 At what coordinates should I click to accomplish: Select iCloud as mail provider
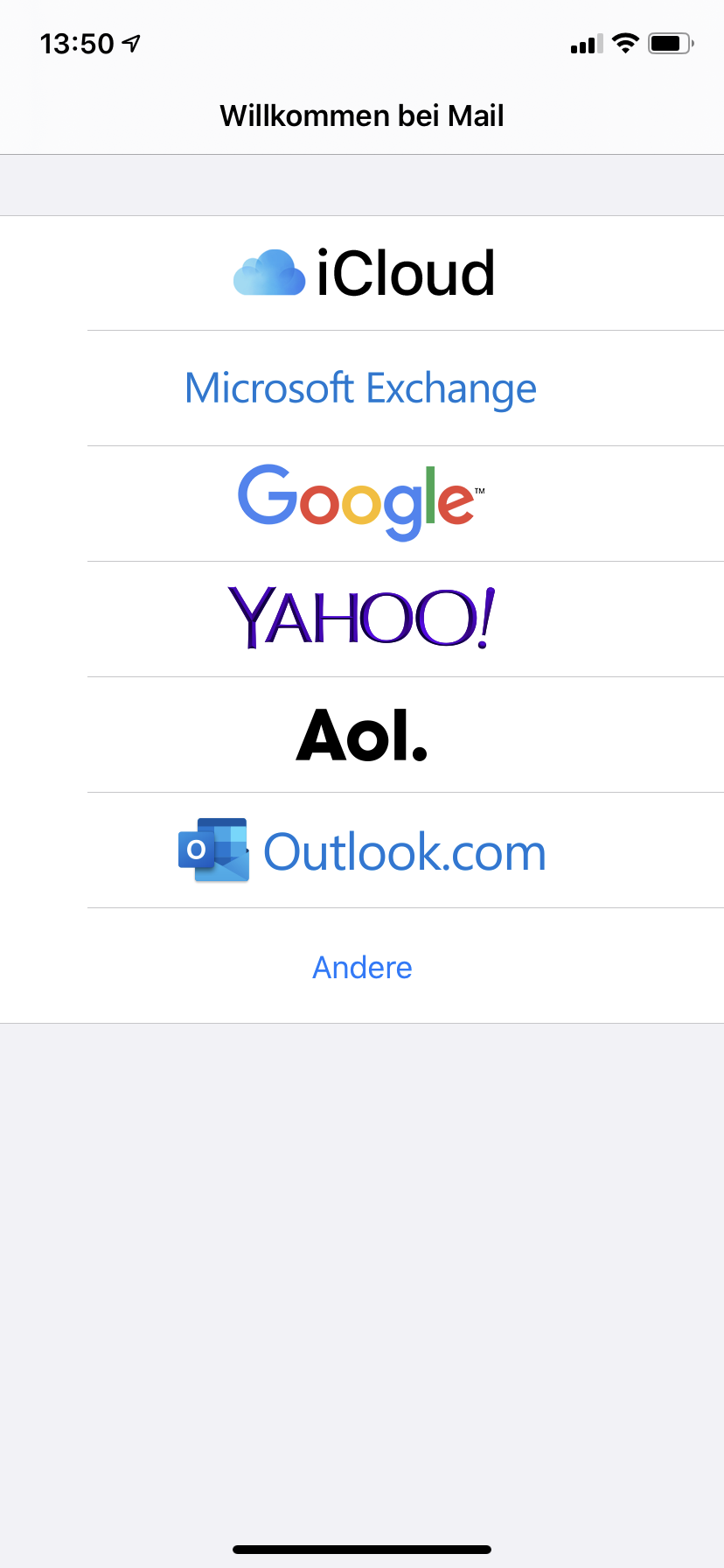[x=362, y=273]
